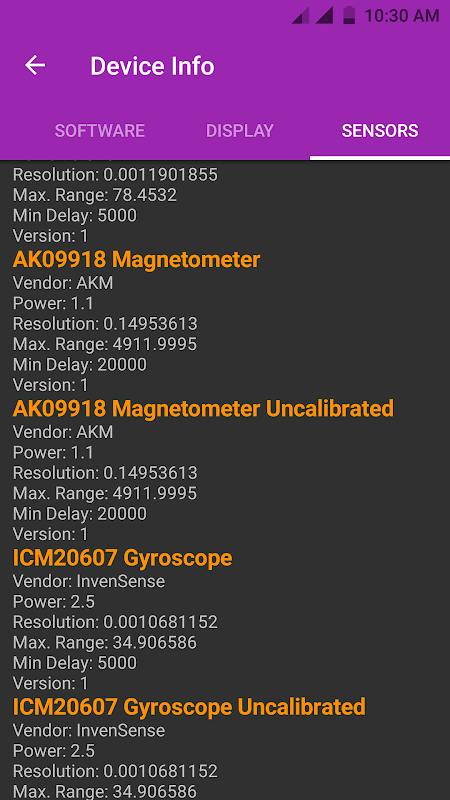This screenshot has height=800, width=450.
Task: Open the Display tab
Action: click(240, 131)
